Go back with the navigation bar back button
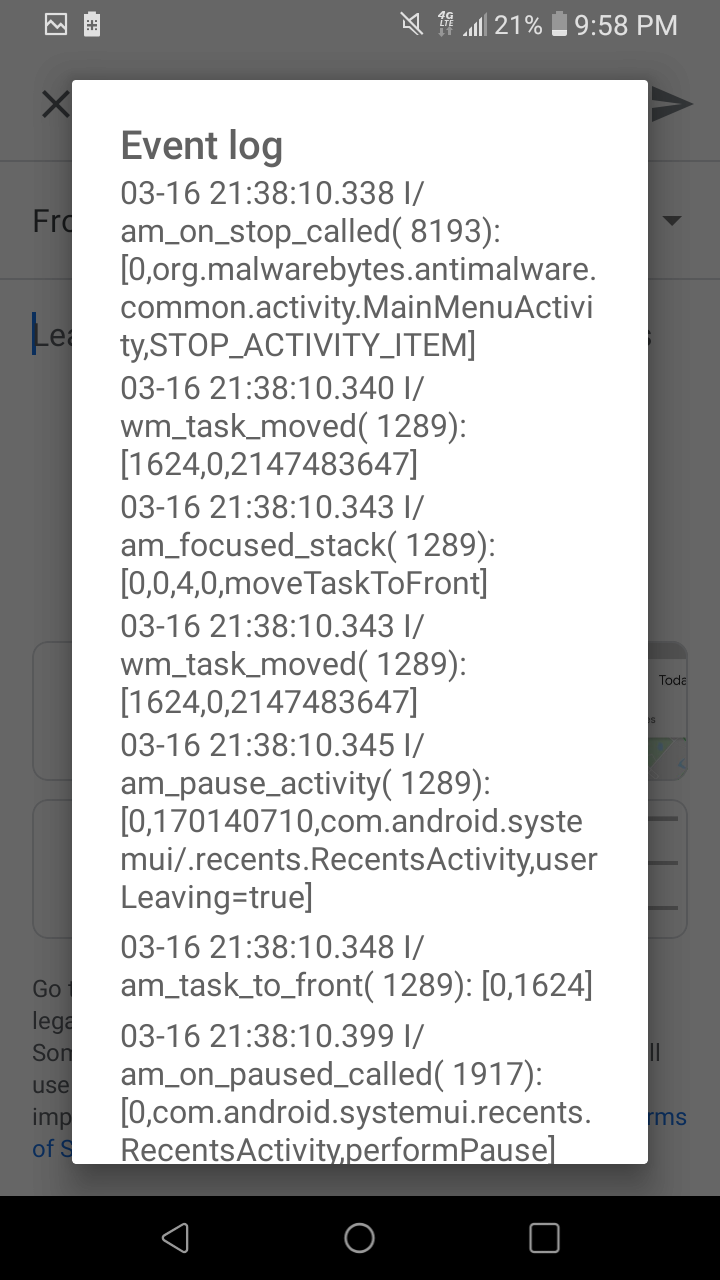Viewport: 720px width, 1280px height. click(x=175, y=1238)
